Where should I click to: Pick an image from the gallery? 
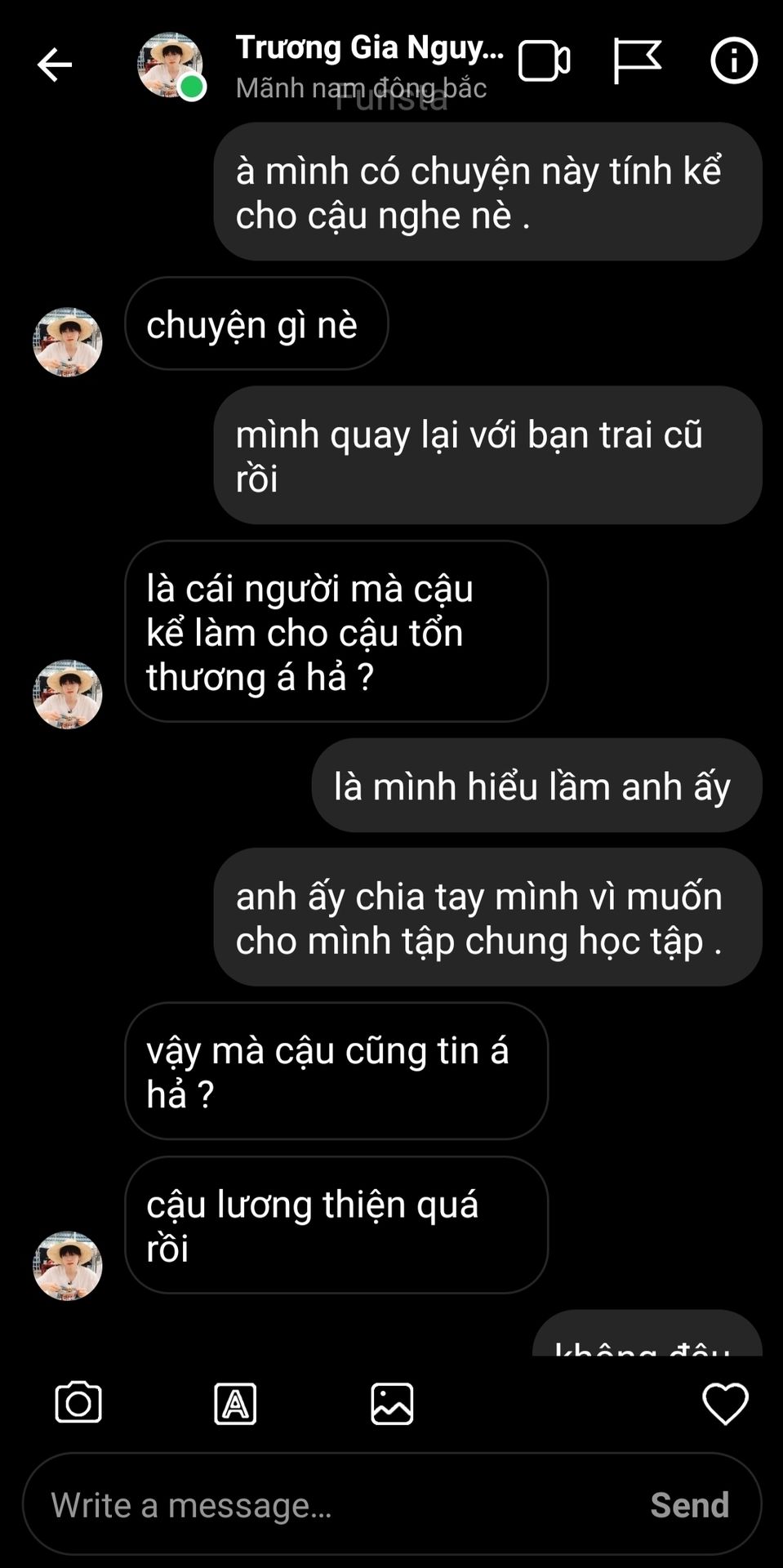coord(392,1404)
